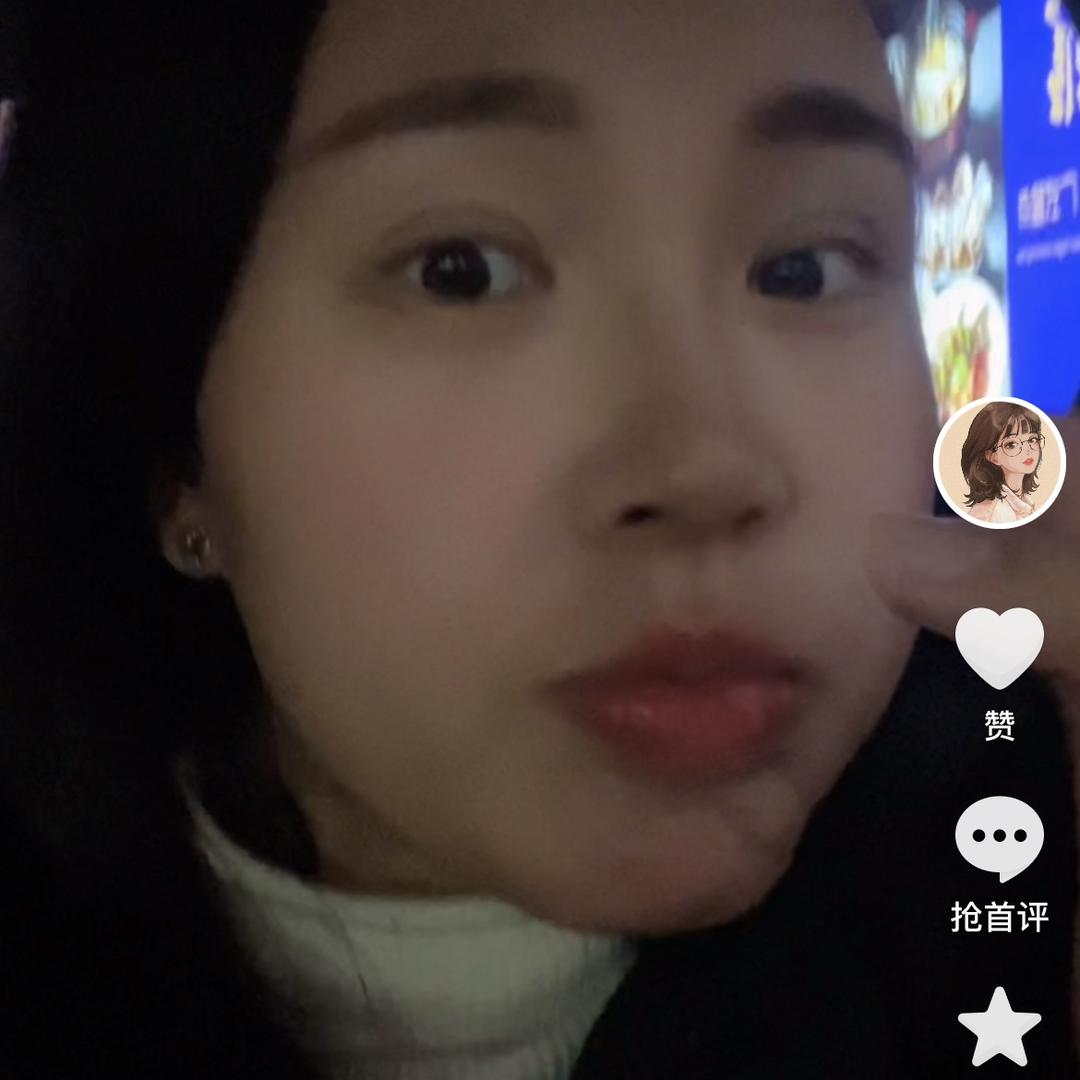Like this video with the heart
Viewport: 1080px width, 1080px height.
coord(999,647)
